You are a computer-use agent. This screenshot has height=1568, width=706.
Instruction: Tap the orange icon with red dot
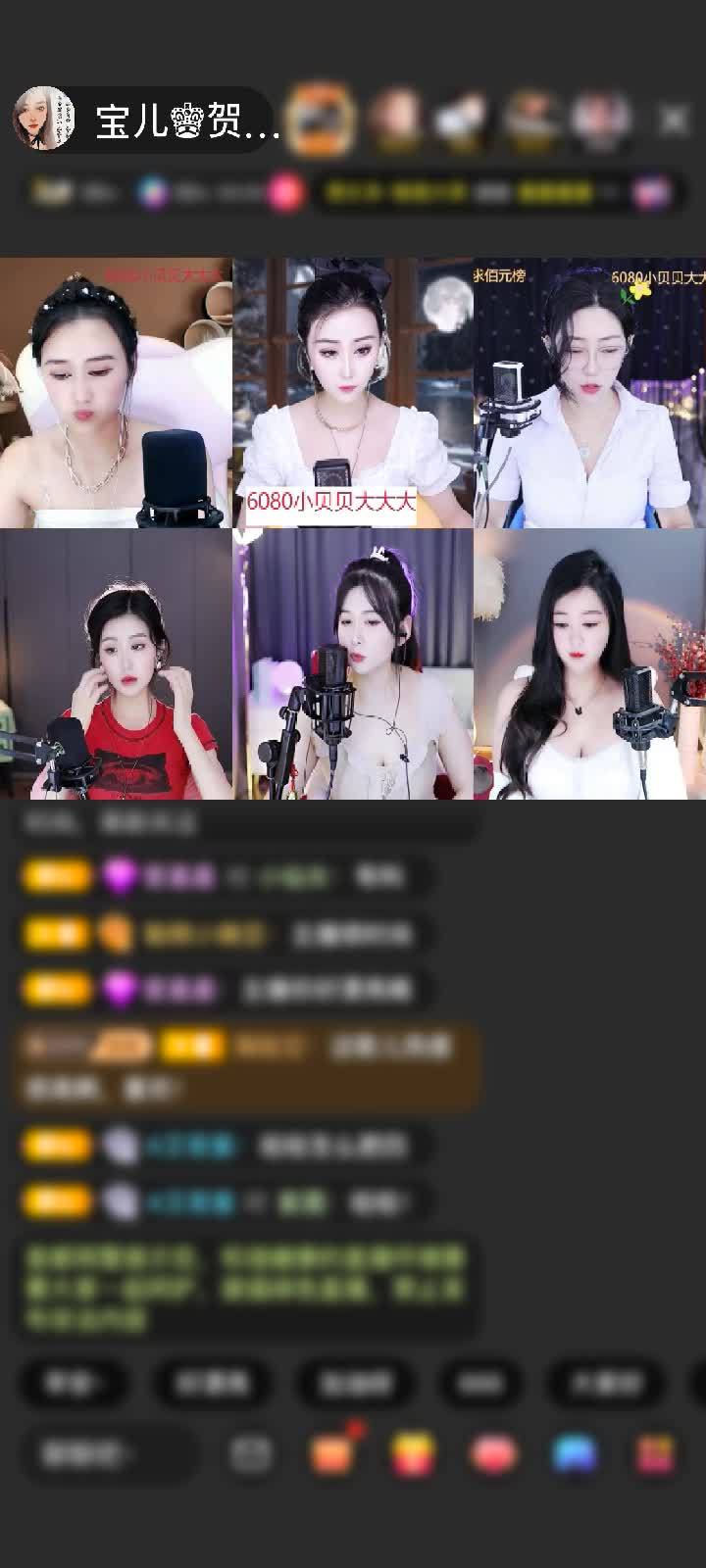point(331,1454)
